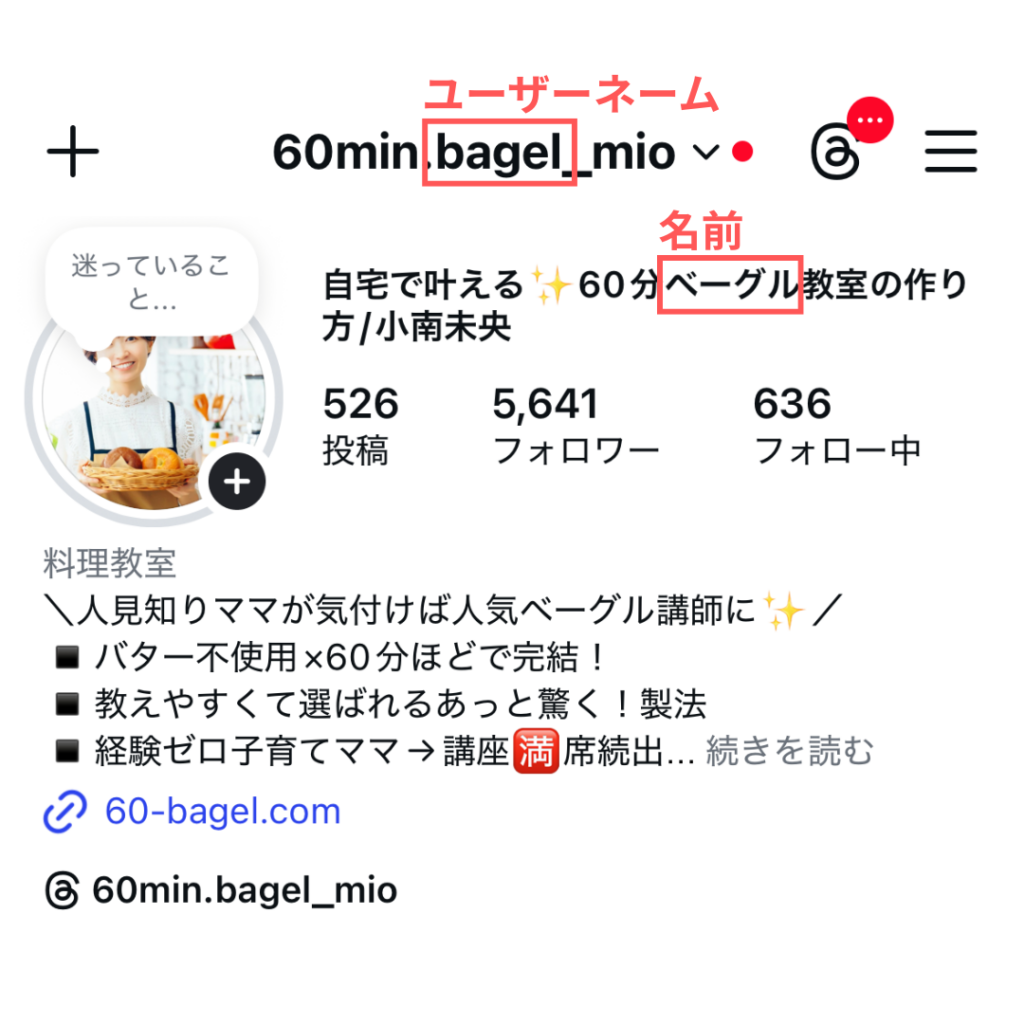
Task: Open Threads profile 60min.bagel_mio link
Action: pos(244,890)
